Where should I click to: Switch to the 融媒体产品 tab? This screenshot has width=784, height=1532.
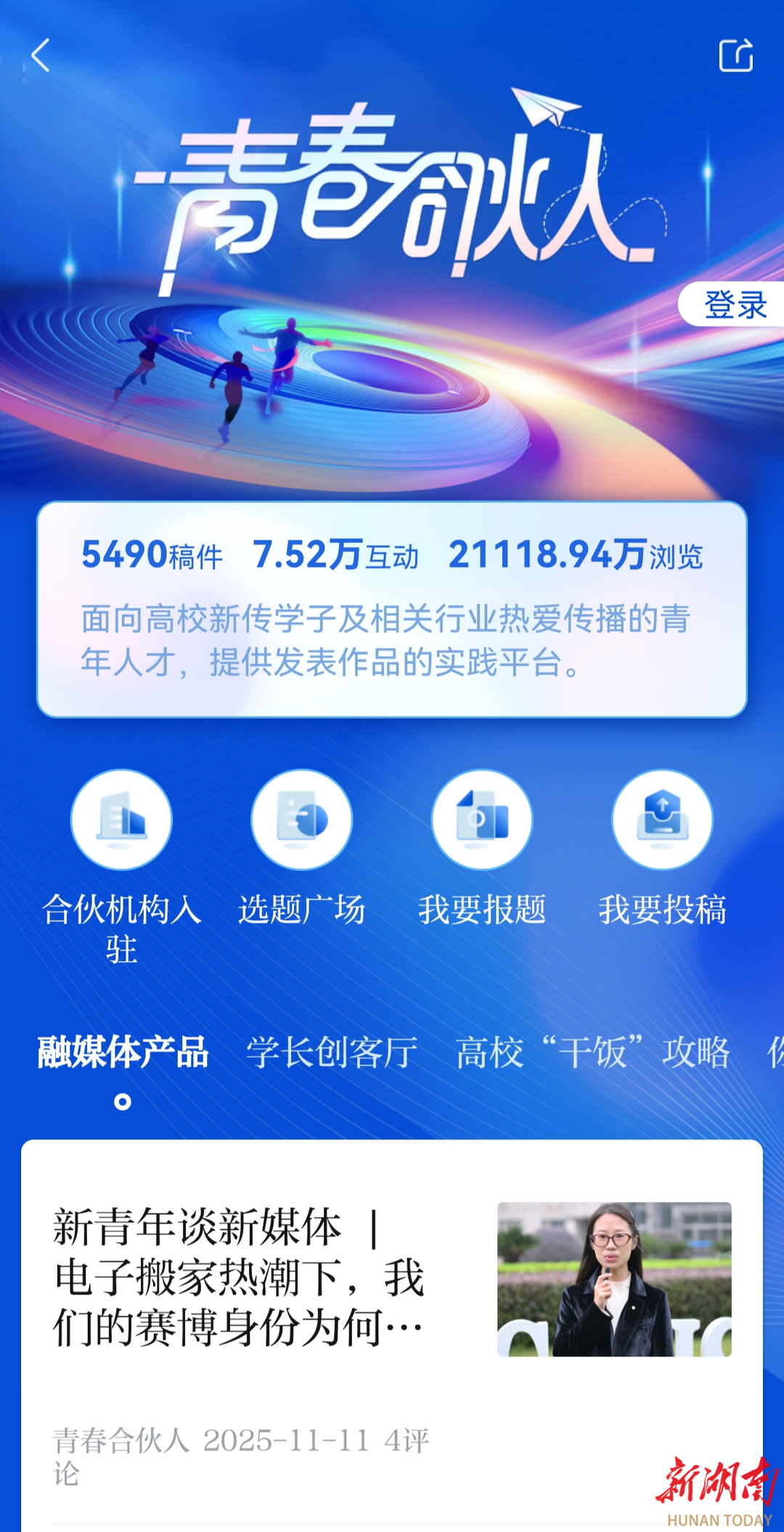123,1052
